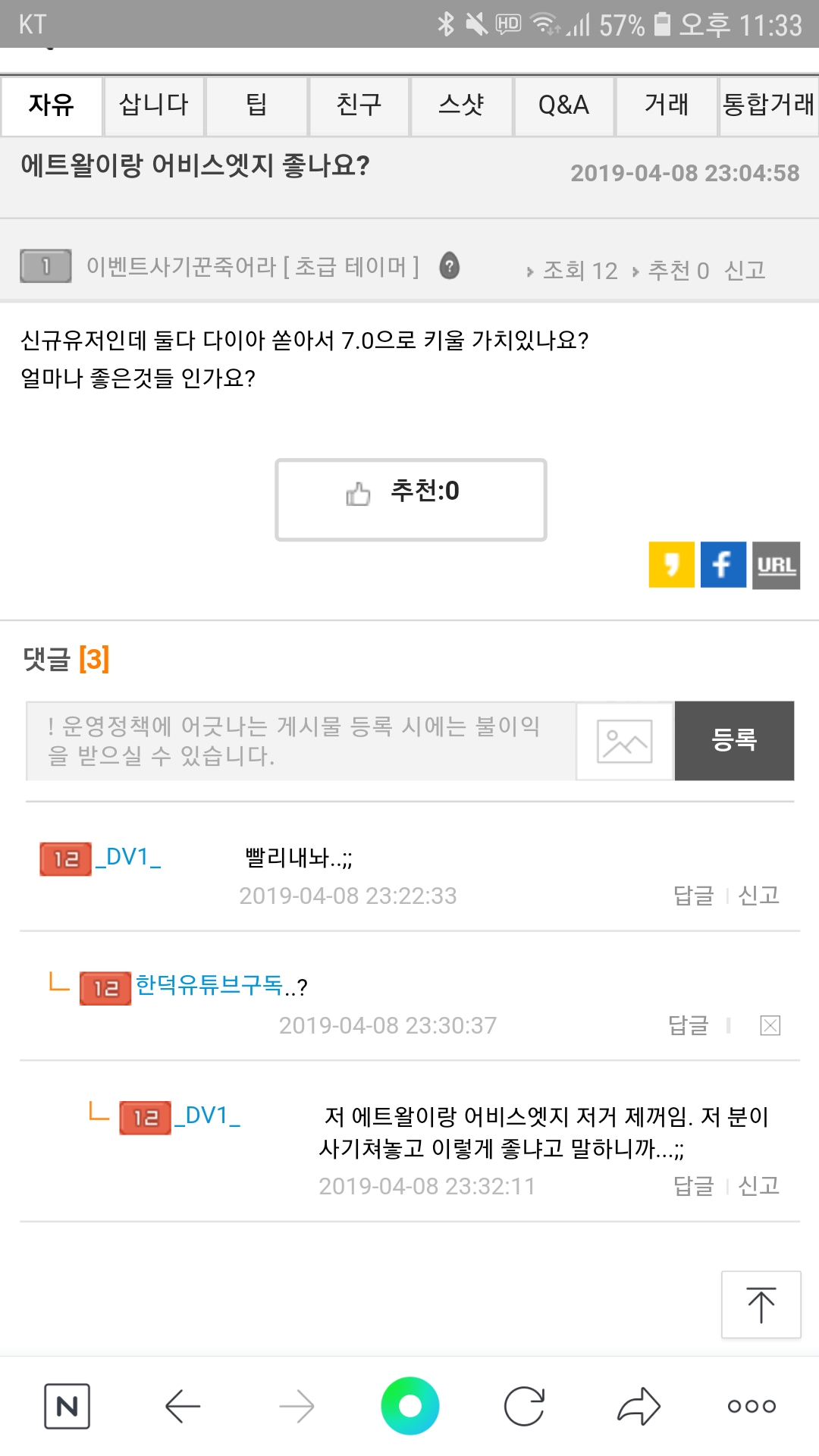This screenshot has width=819, height=1456.
Task: Open the 통합거래 tab
Action: (768, 105)
